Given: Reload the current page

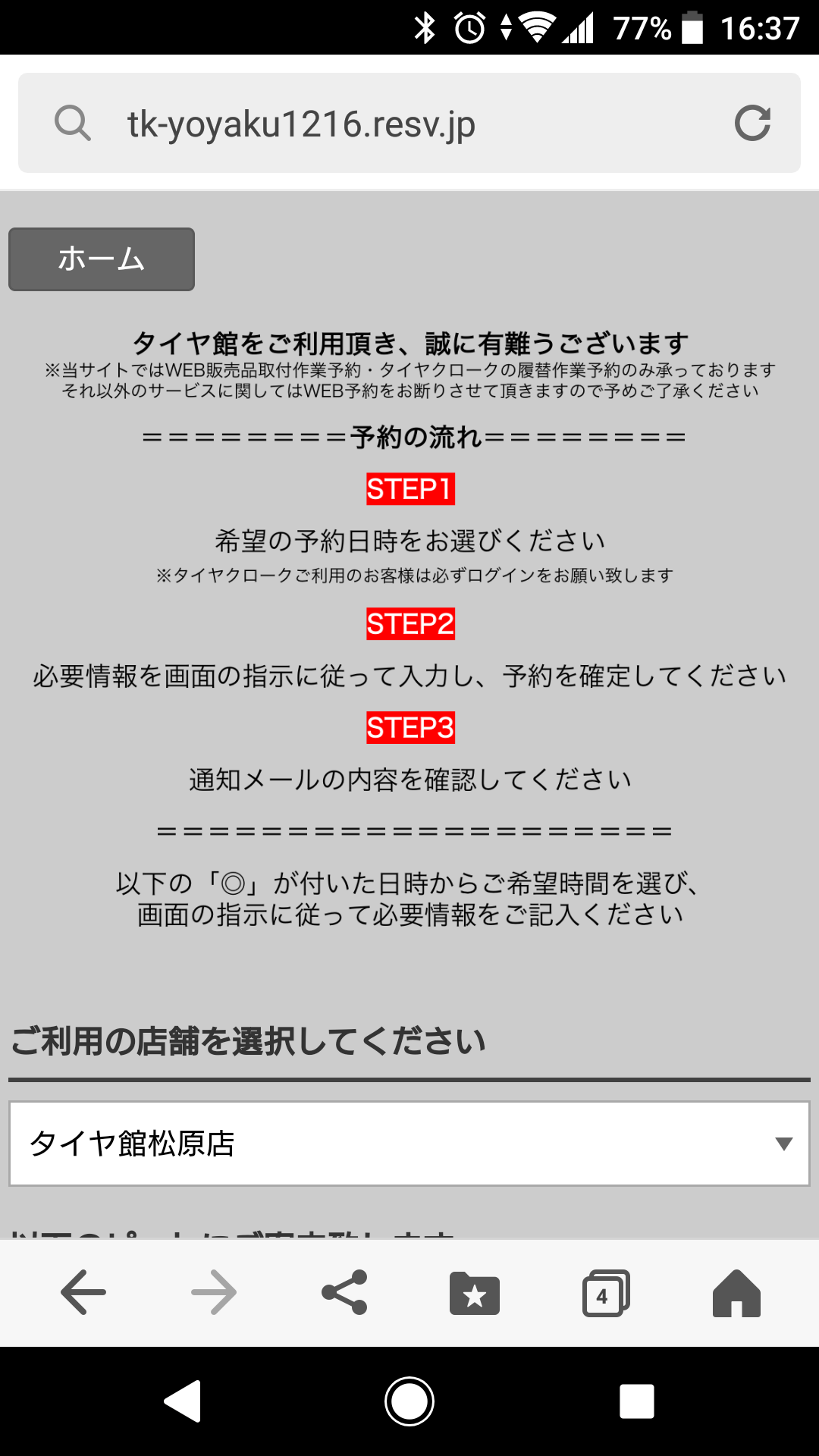Looking at the screenshot, I should point(752,124).
